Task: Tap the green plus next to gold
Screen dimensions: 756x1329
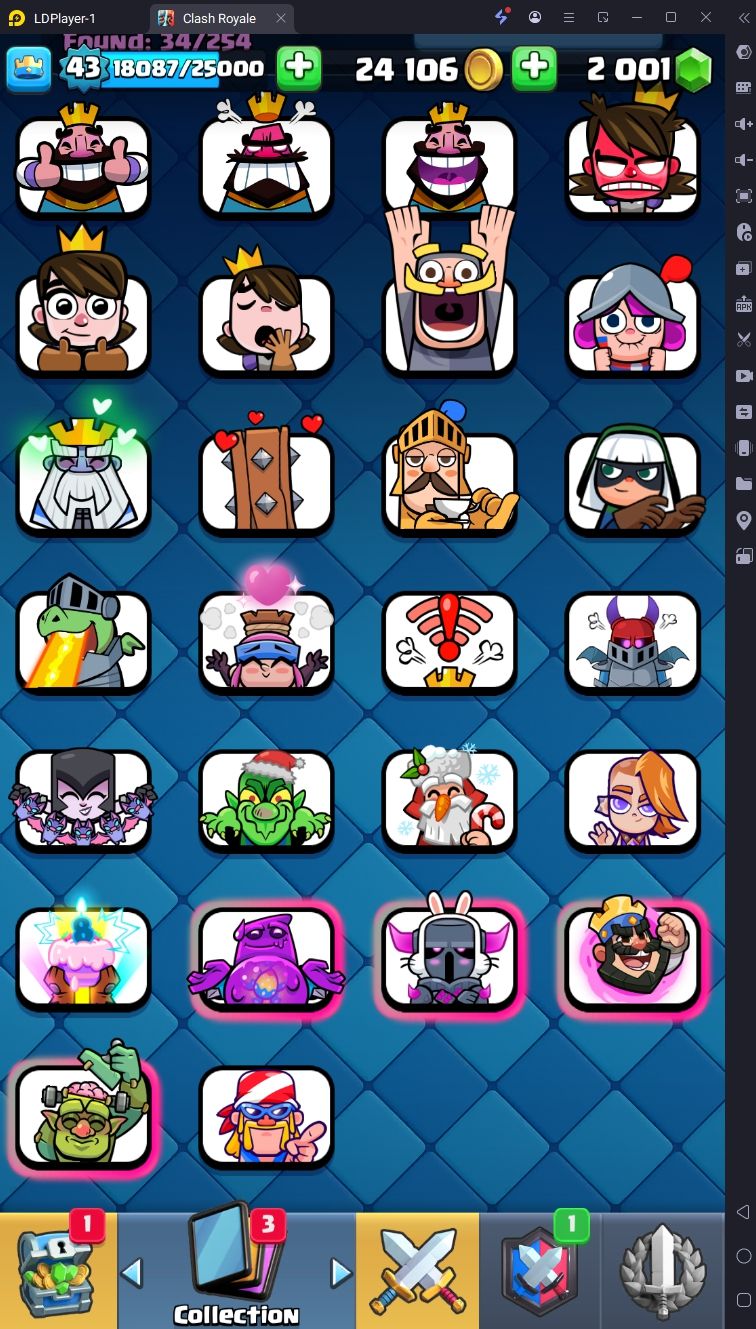Action: pyautogui.click(x=535, y=68)
